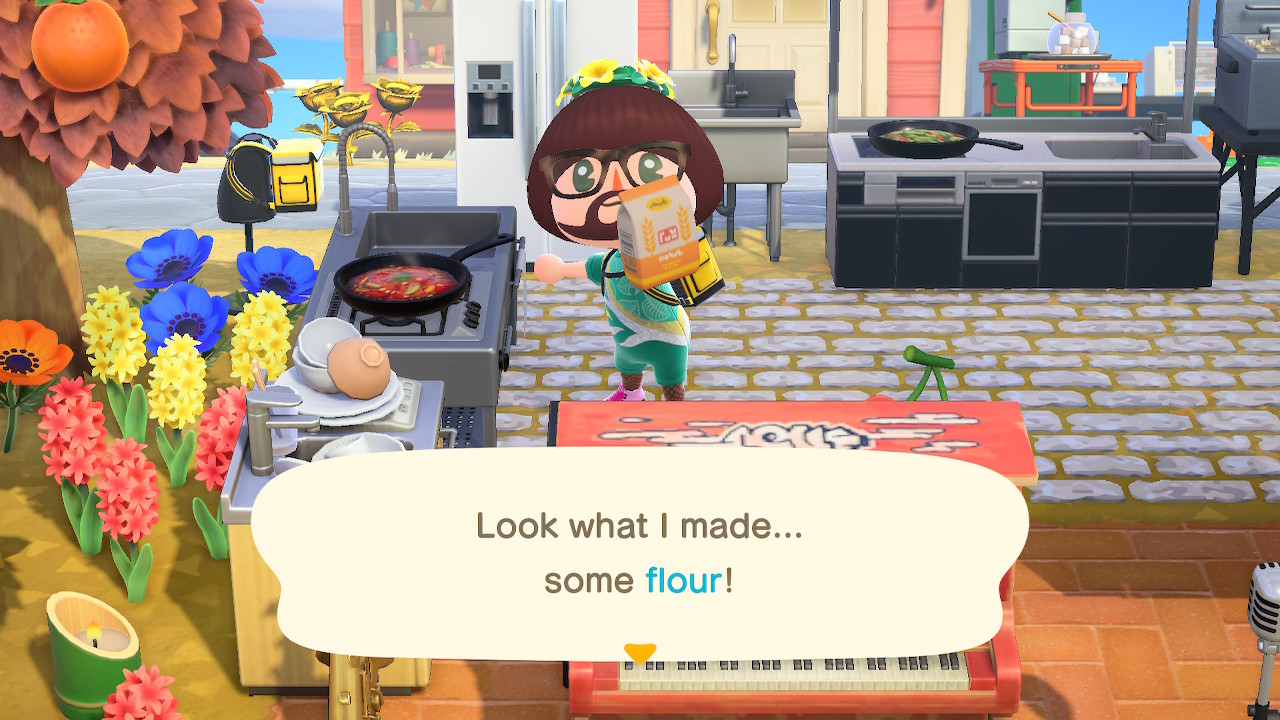
Task: Tap the dialog's orange continue arrow
Action: tap(639, 654)
